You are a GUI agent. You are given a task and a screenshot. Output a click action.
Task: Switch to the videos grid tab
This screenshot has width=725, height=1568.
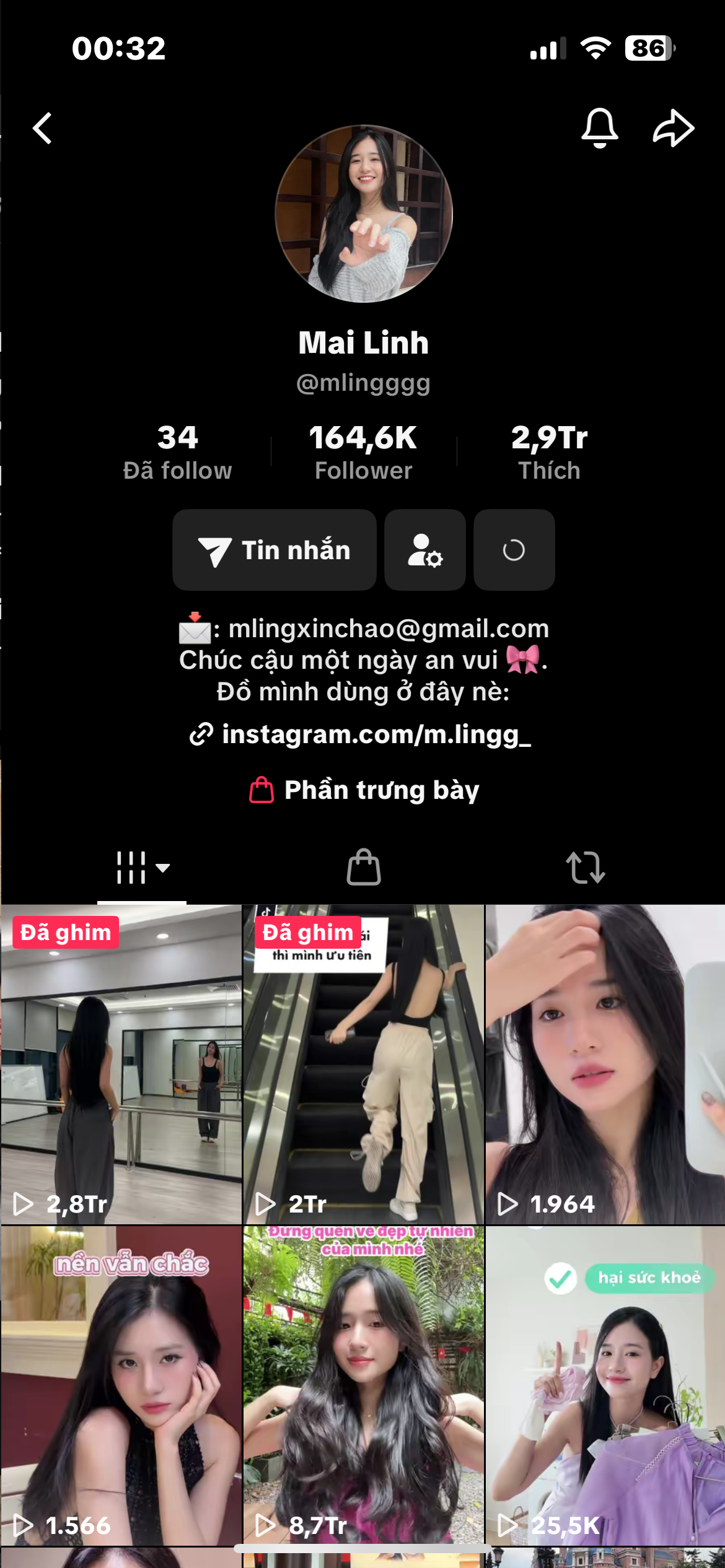tap(142, 868)
